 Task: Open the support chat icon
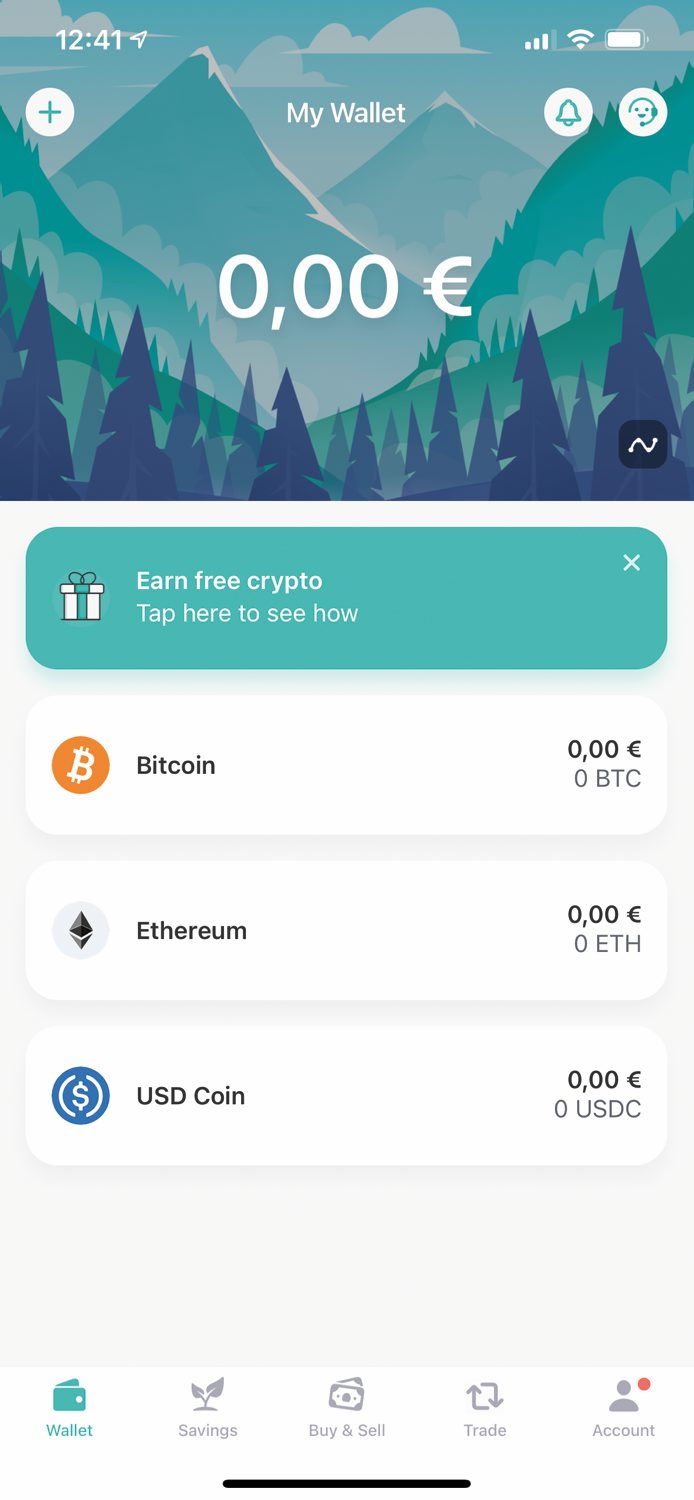pos(642,113)
